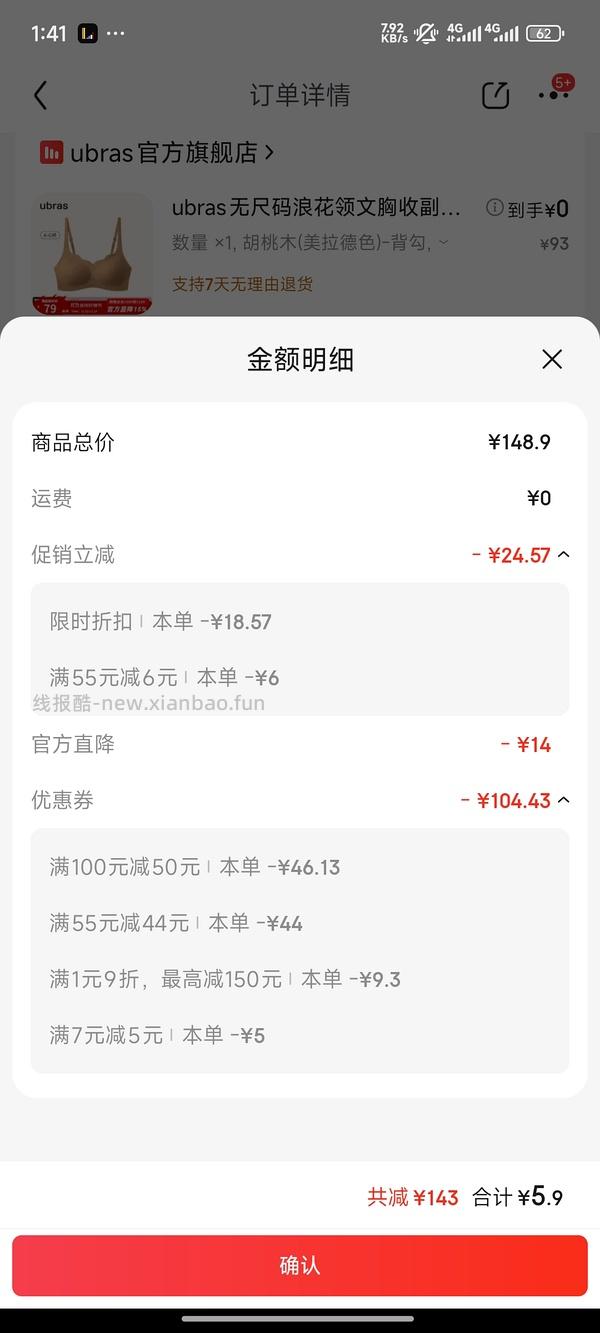Tap the red 确认 button
Viewport: 600px width, 1333px height.
tap(300, 1265)
